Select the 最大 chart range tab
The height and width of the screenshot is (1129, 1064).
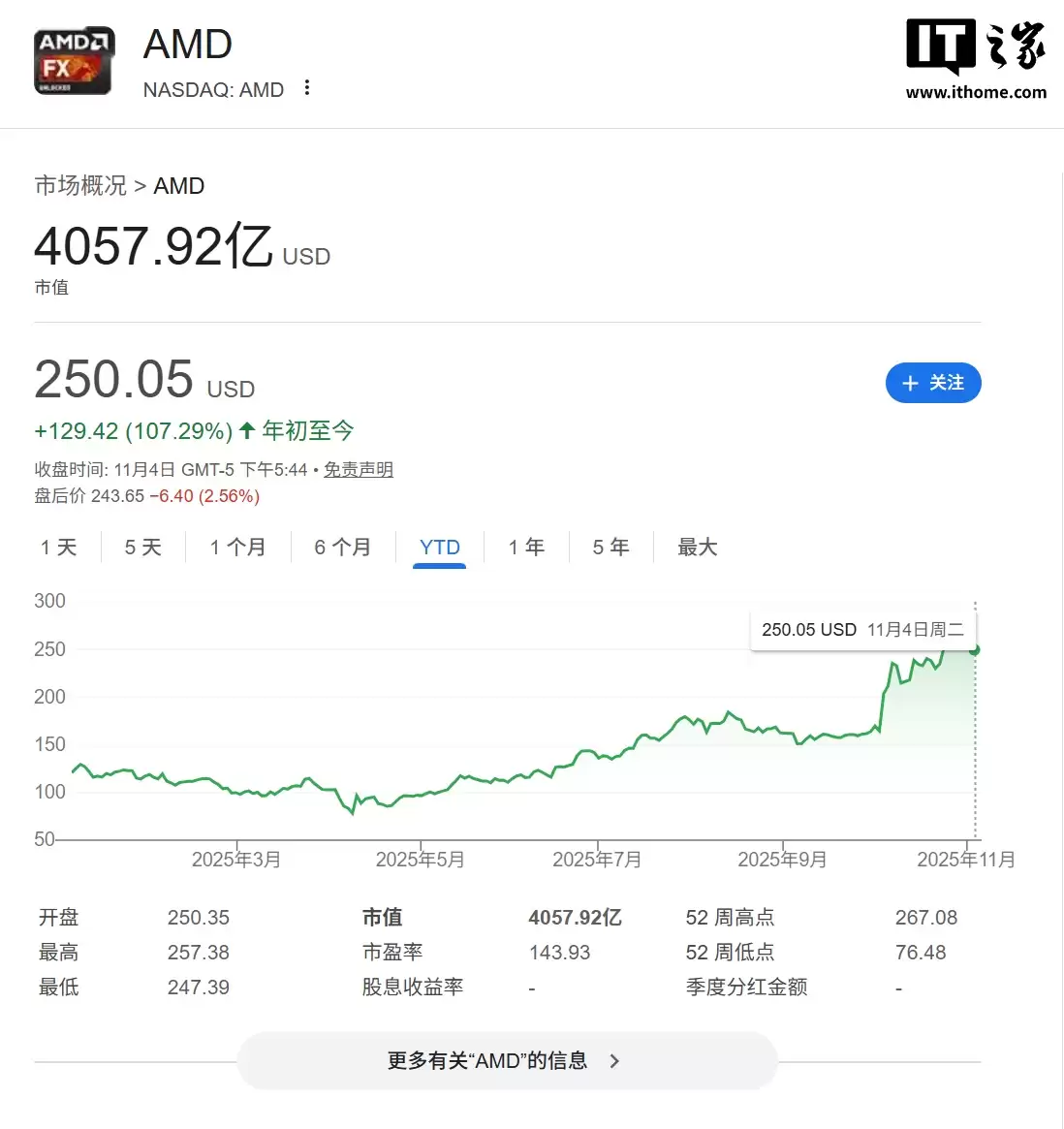point(697,547)
